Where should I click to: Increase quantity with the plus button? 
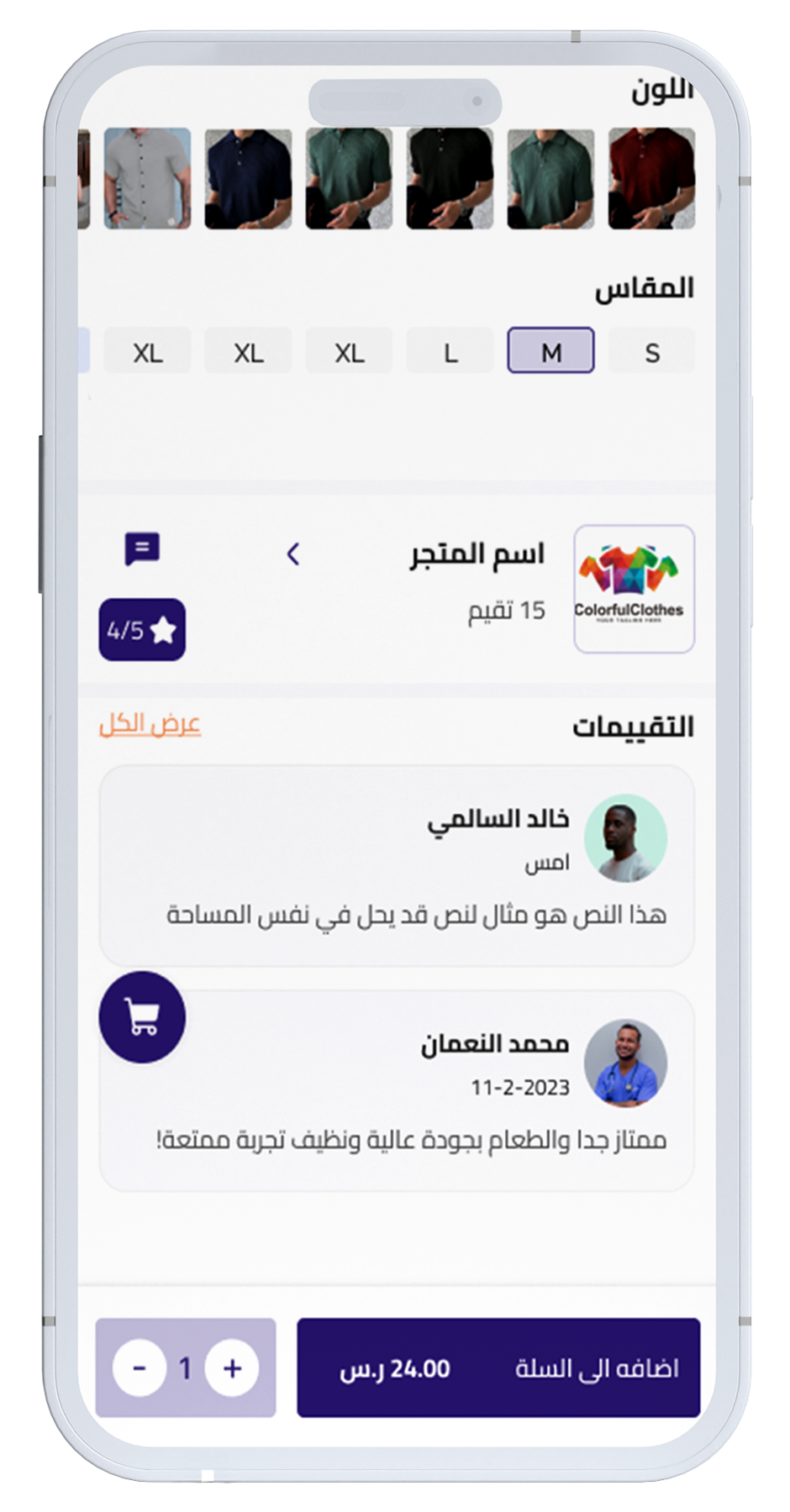point(232,1368)
